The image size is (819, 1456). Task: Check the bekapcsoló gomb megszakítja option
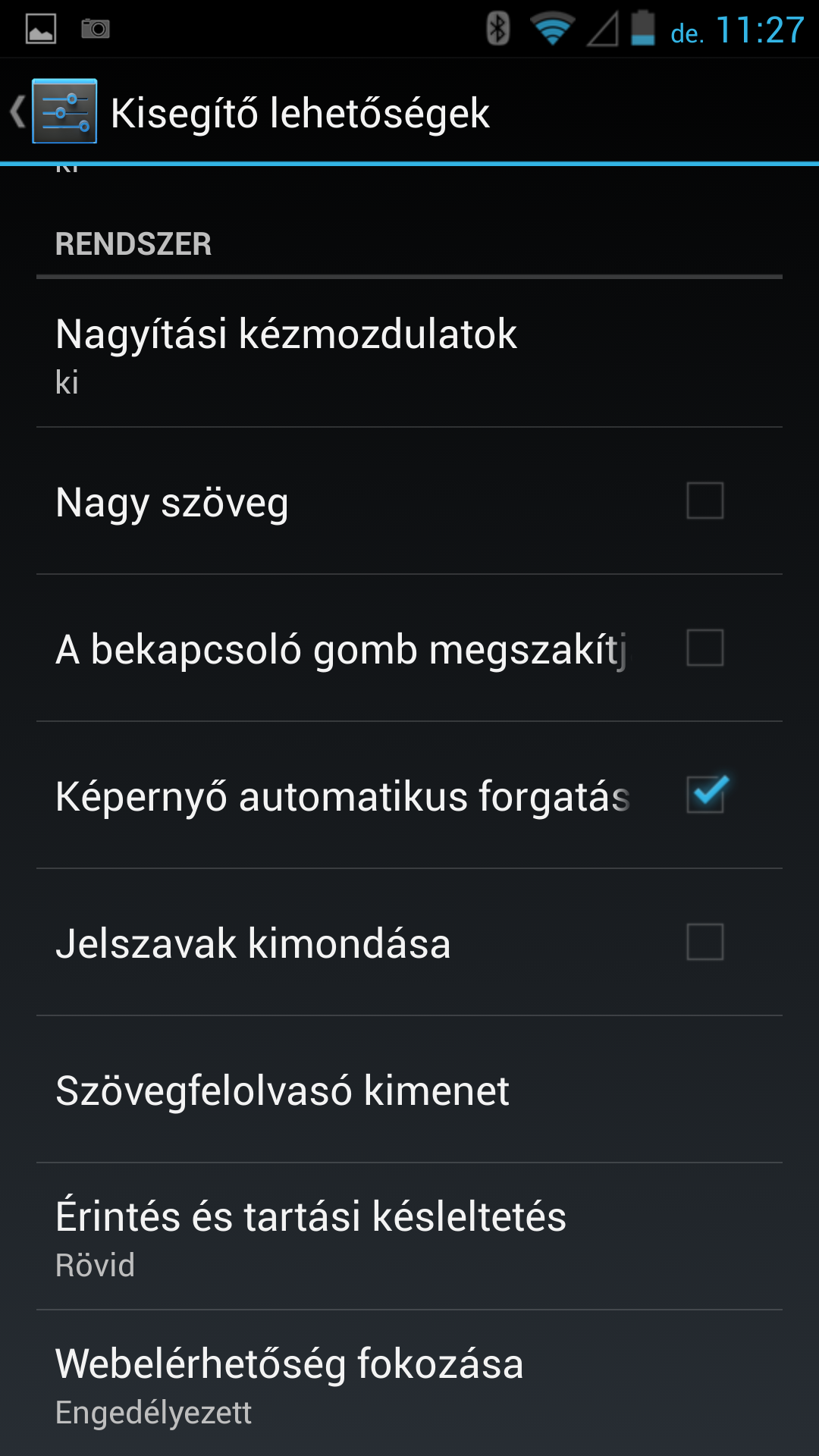pyautogui.click(x=704, y=648)
